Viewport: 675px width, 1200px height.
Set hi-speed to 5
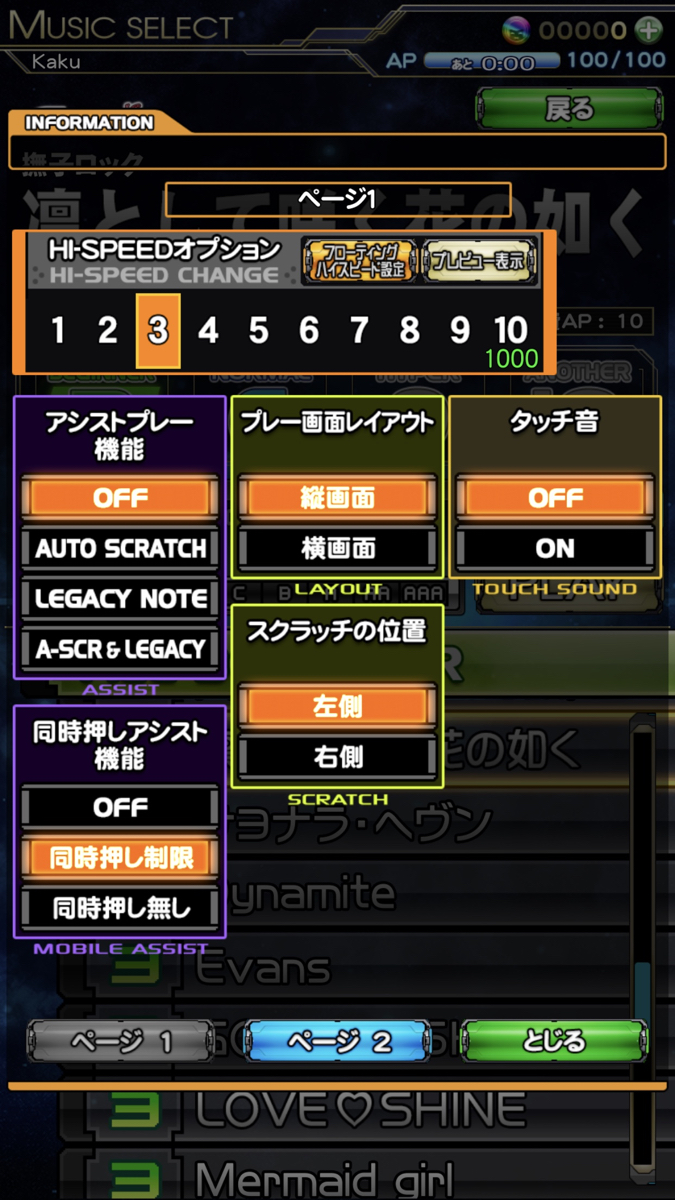point(258,331)
